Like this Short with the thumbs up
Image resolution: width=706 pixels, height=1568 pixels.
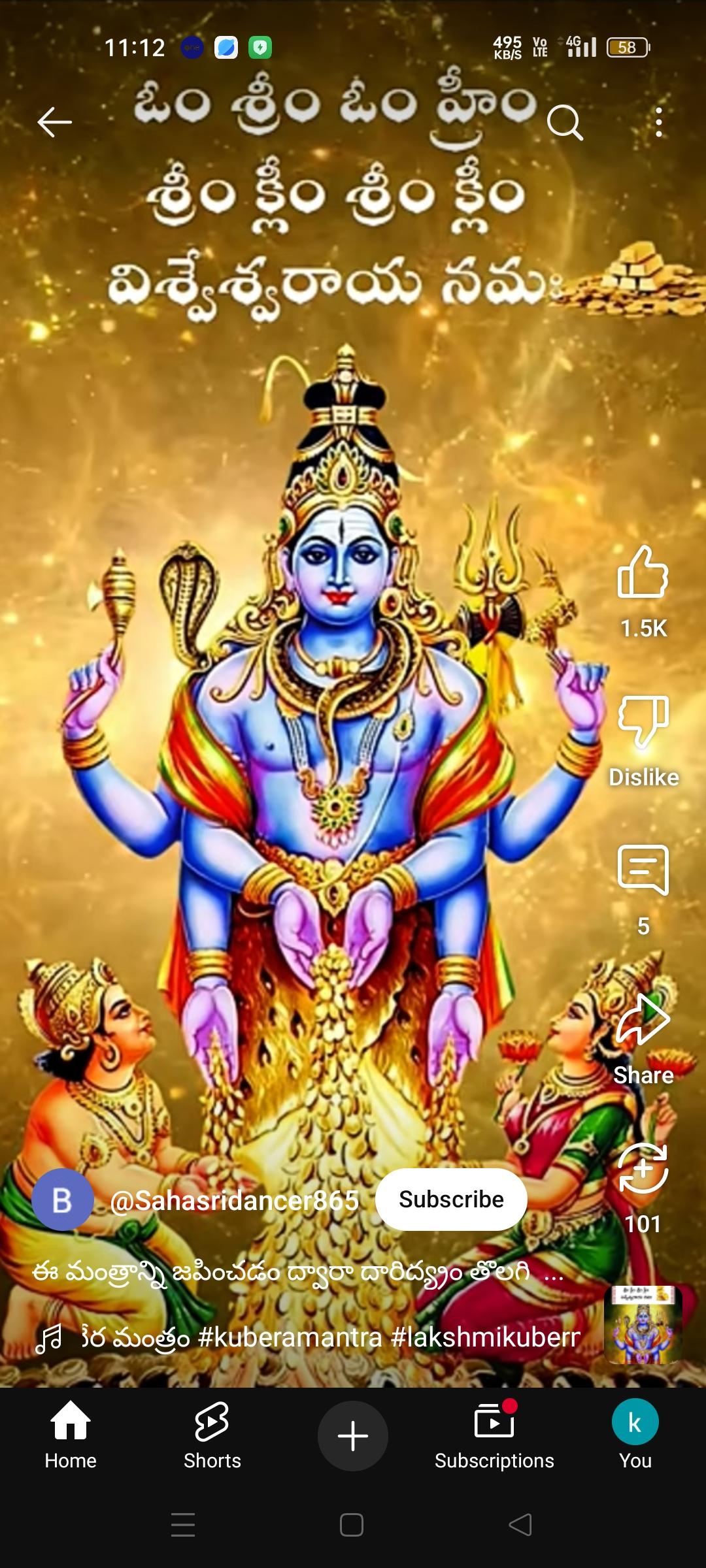tap(643, 573)
